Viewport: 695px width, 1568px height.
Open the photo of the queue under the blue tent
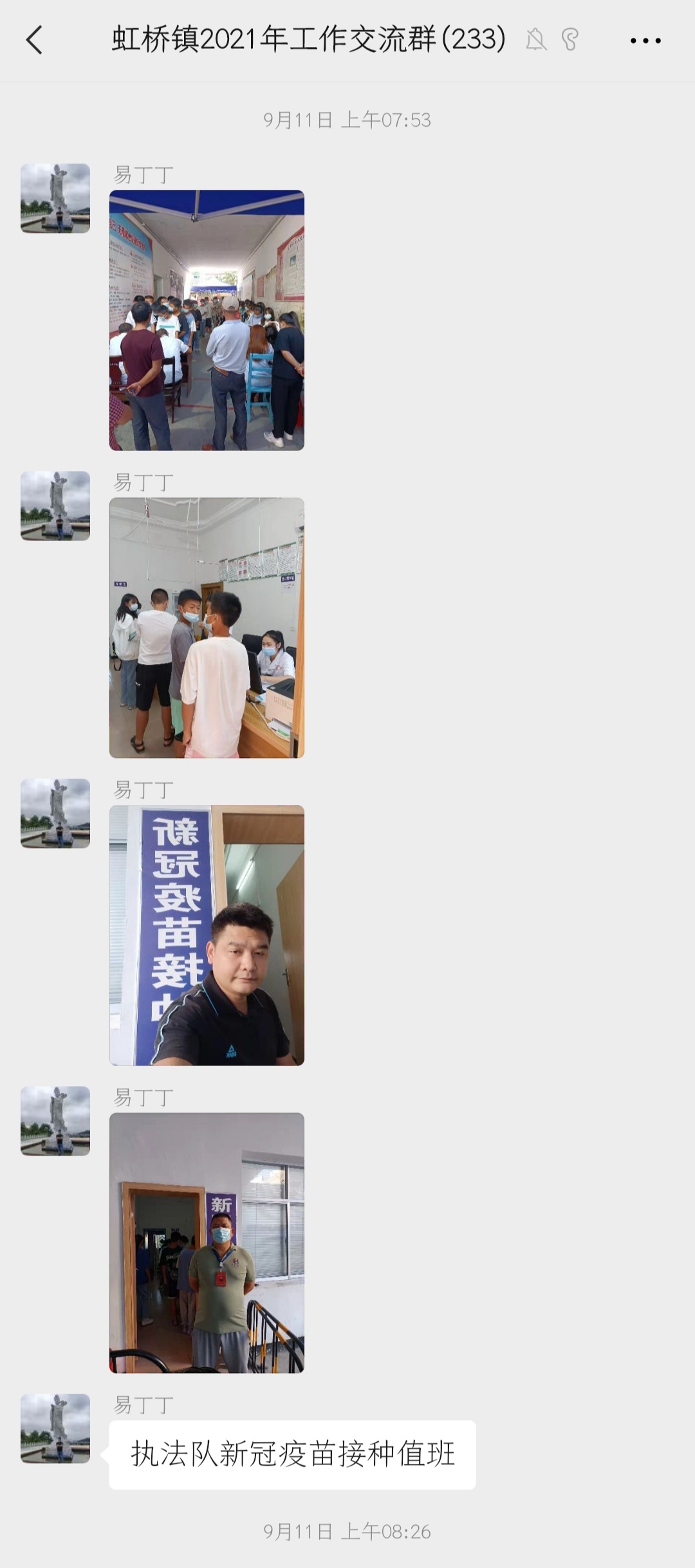click(207, 320)
